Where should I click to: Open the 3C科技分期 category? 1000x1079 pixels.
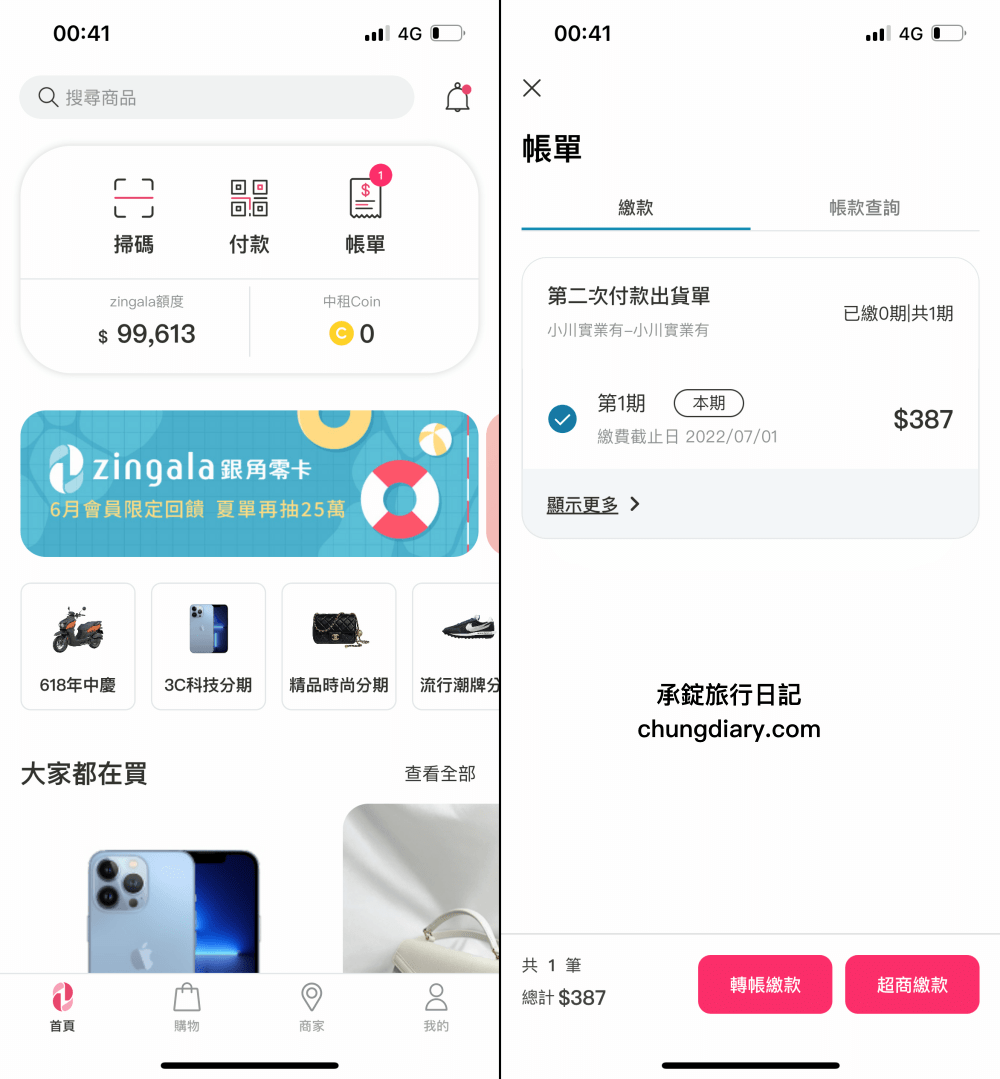tap(208, 646)
